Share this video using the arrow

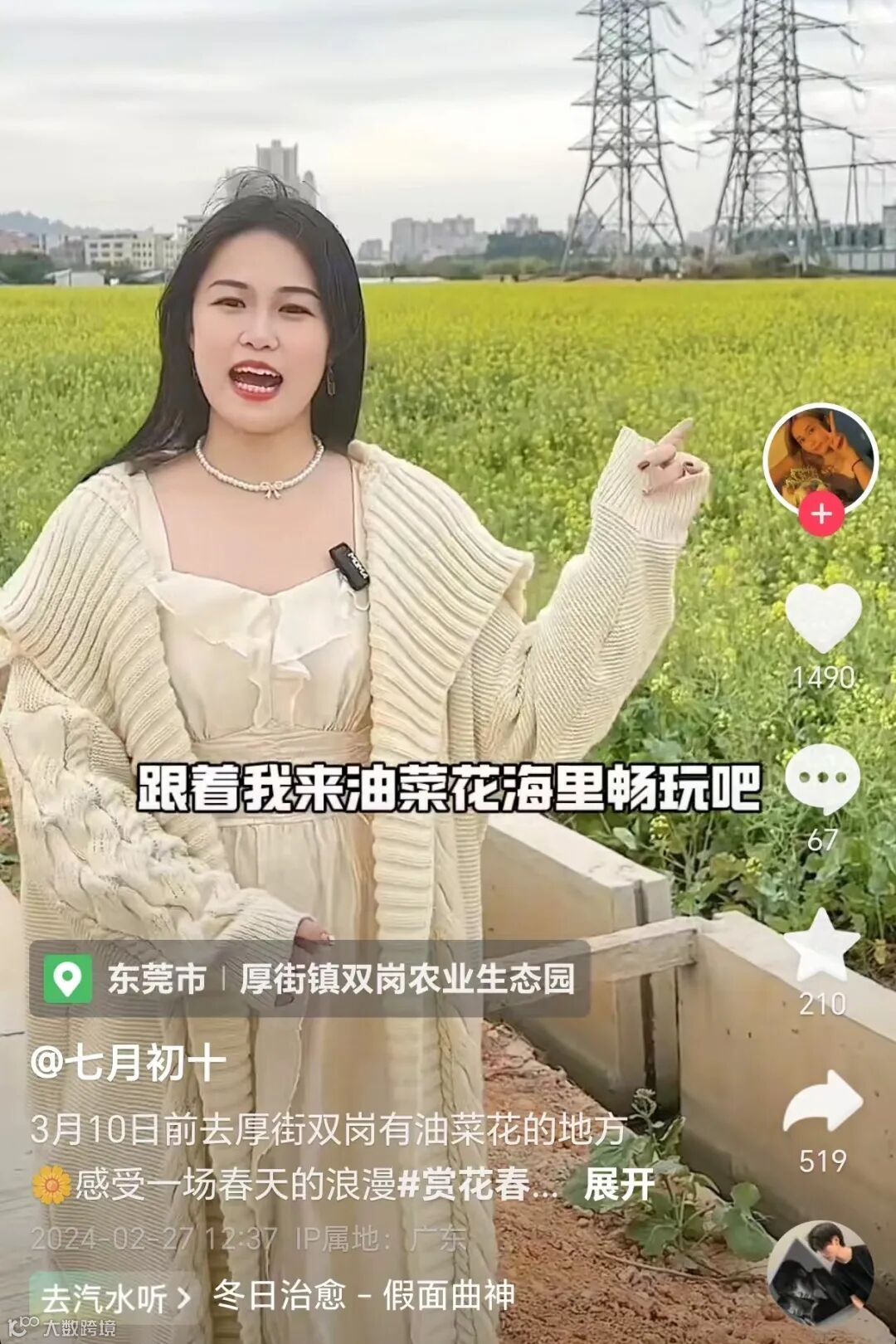click(823, 1103)
